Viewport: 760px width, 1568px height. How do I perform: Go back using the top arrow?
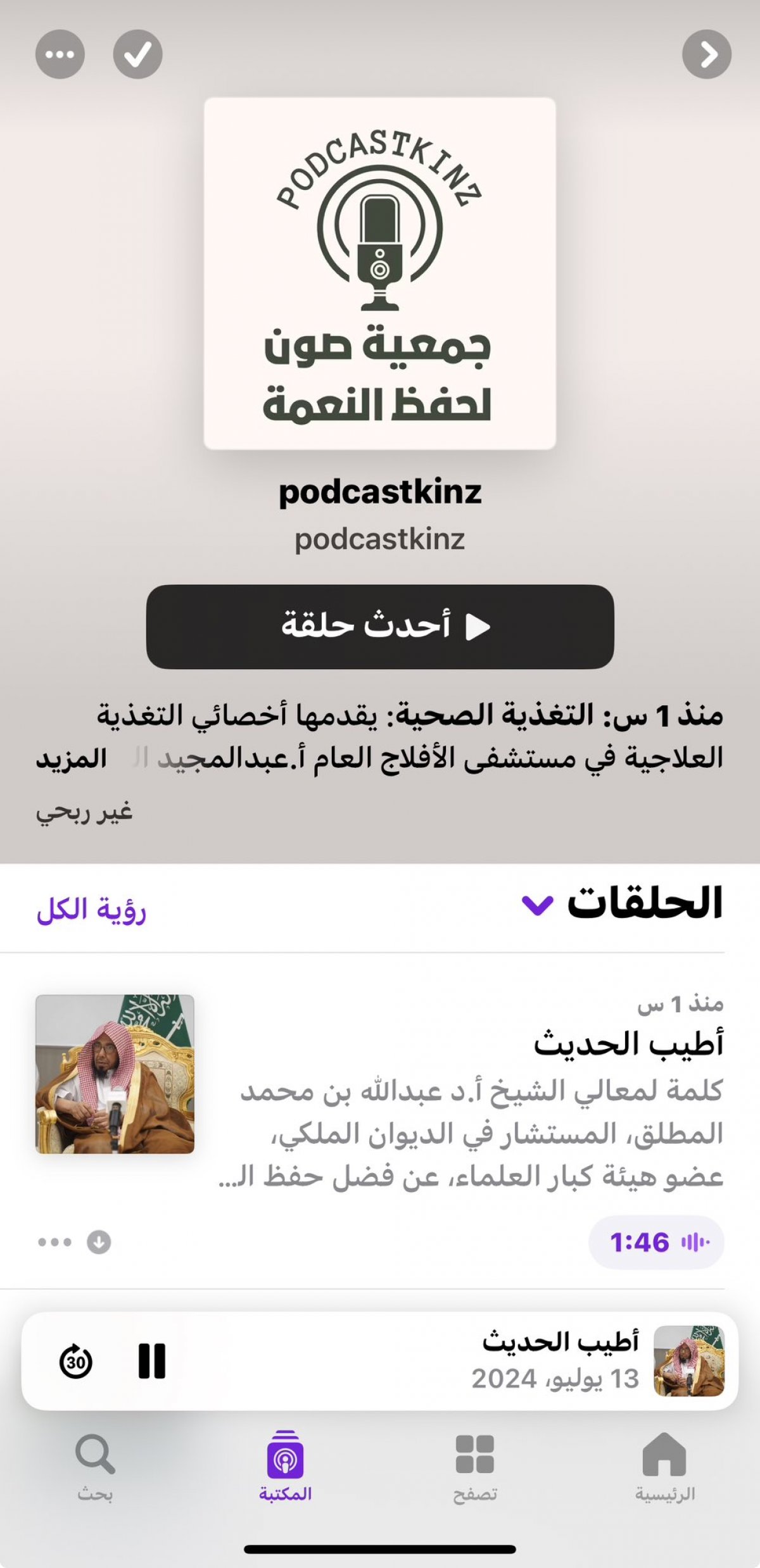pyautogui.click(x=707, y=54)
